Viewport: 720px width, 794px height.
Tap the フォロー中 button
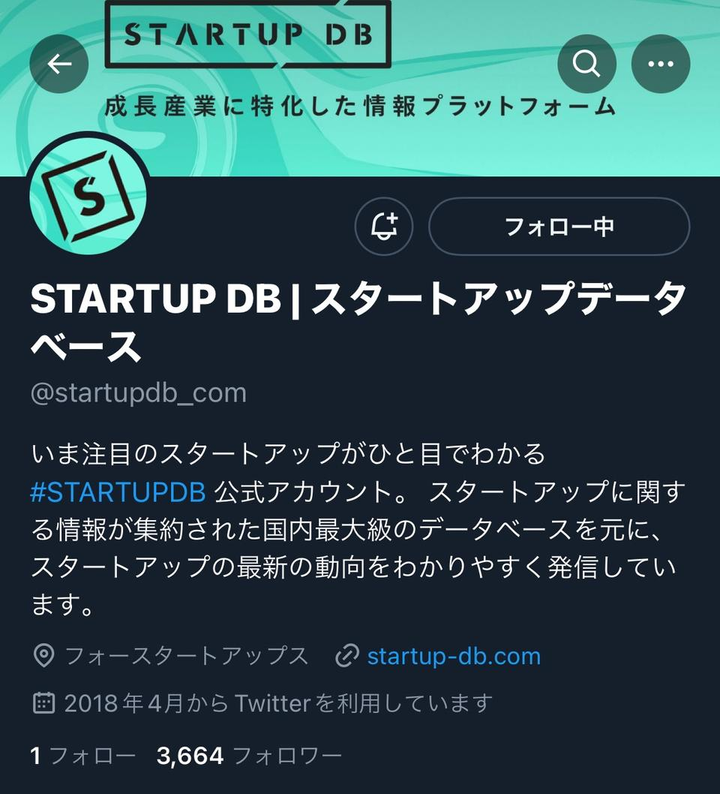pyautogui.click(x=559, y=226)
